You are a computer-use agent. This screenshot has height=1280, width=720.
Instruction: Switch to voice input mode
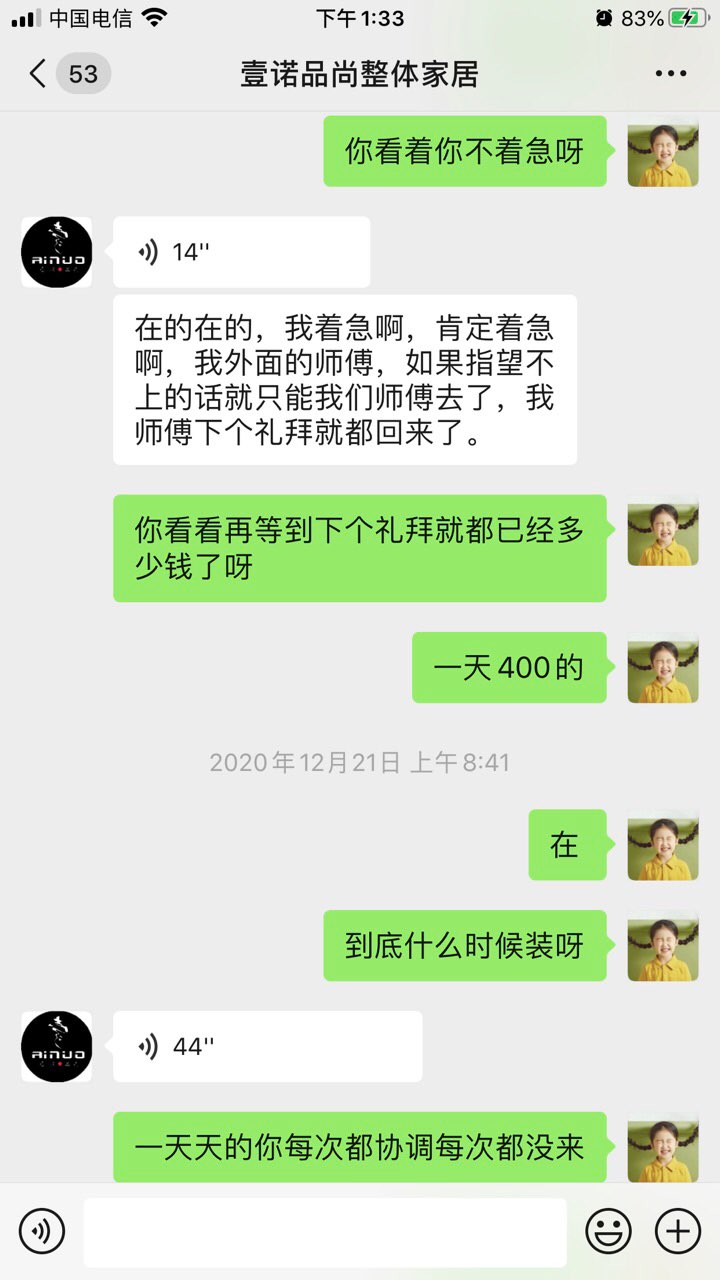pos(42,1231)
